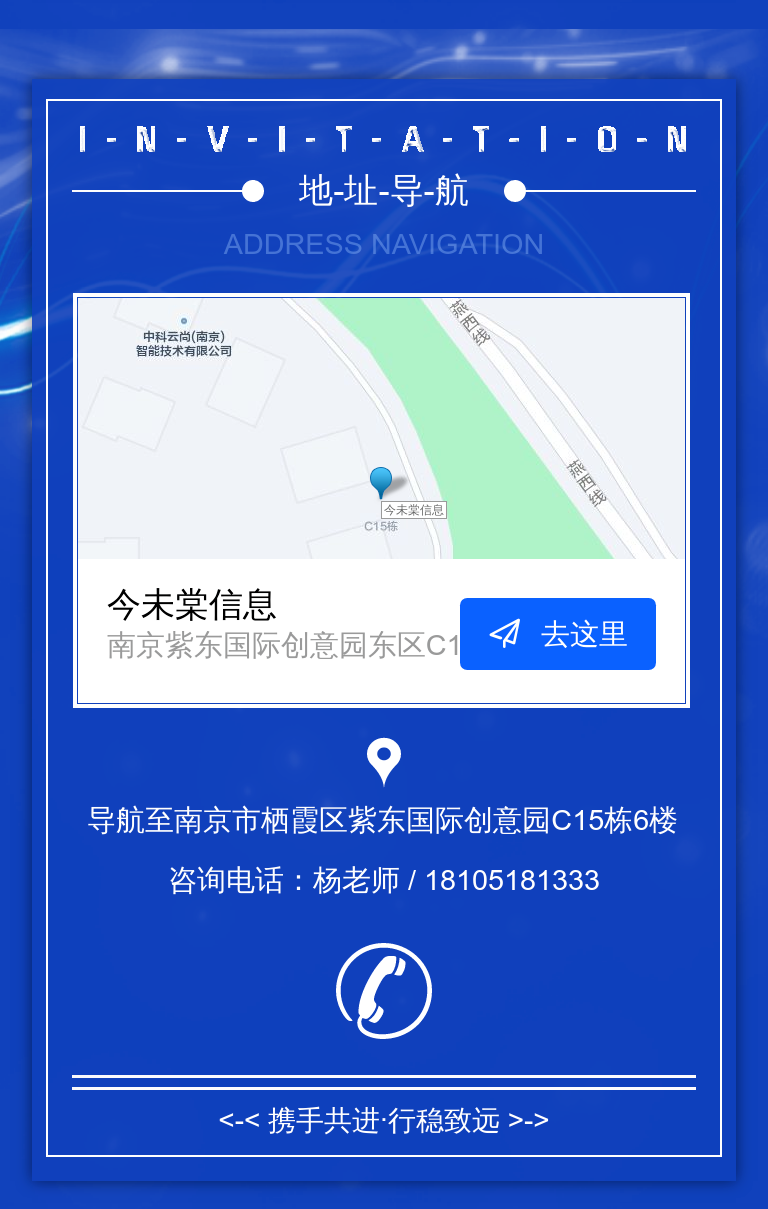
Task: Tap the 去这里 navigation button
Action: tap(557, 634)
